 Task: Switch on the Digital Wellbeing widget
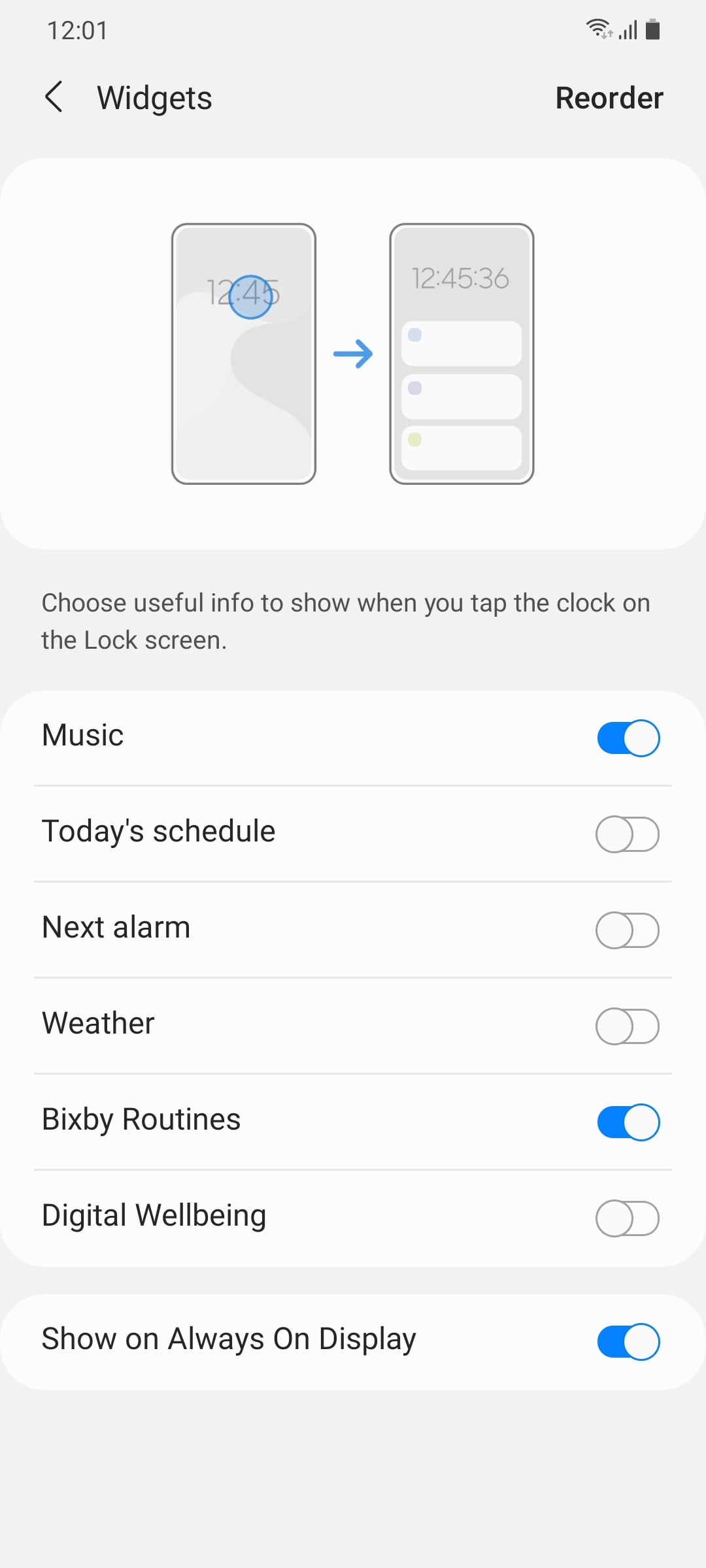[628, 1218]
